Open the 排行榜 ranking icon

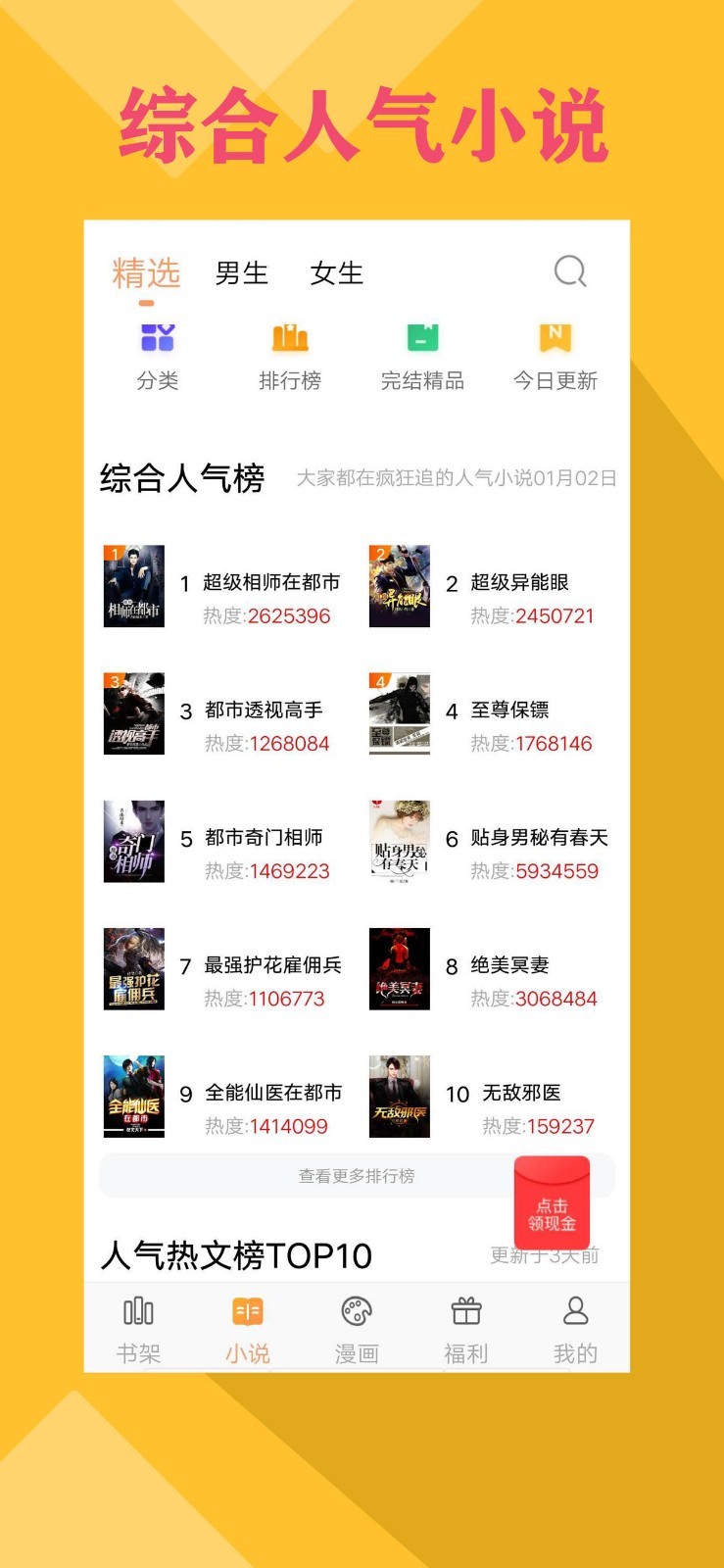[x=289, y=353]
